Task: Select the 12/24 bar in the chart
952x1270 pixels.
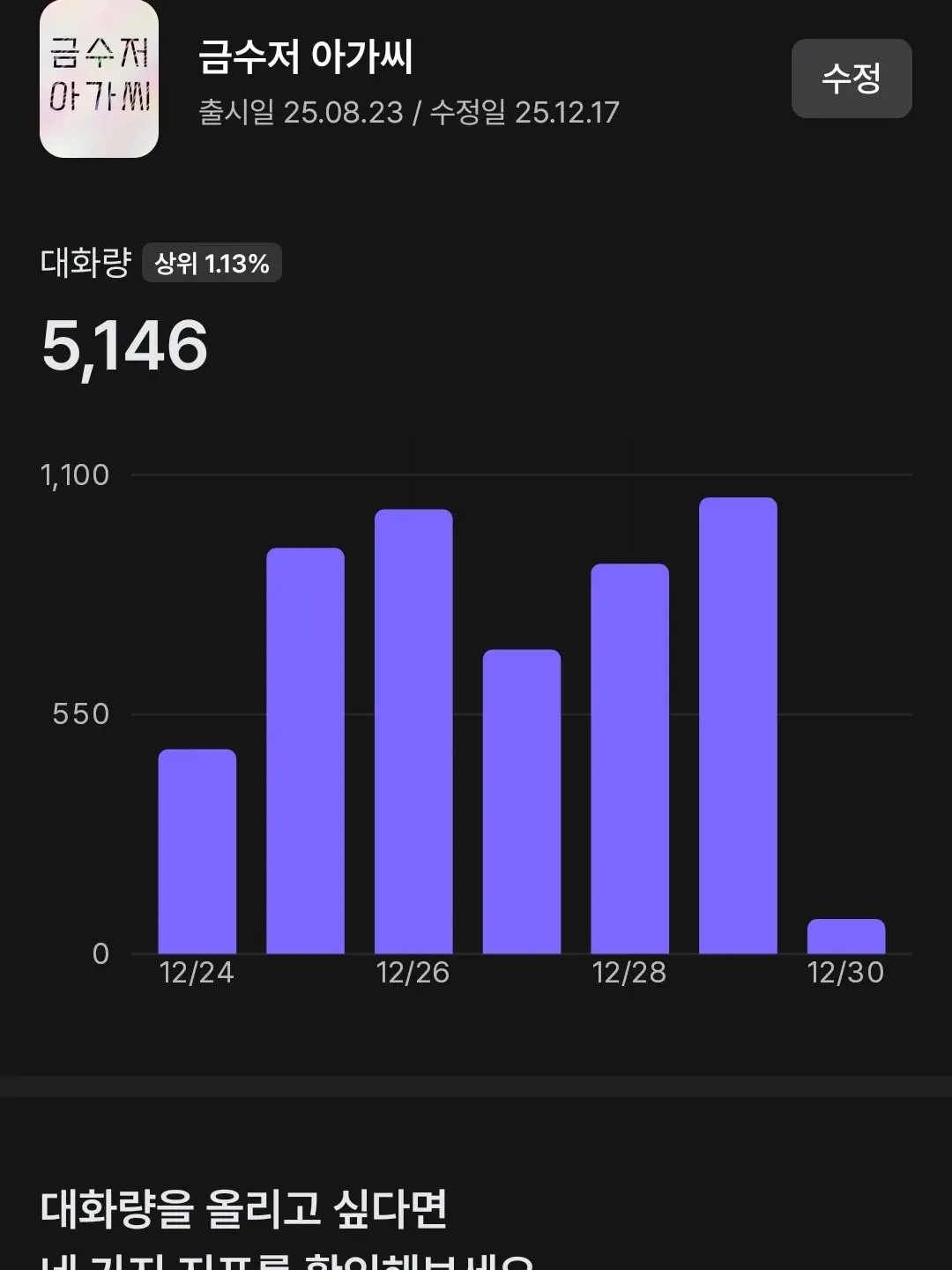Action: (x=198, y=851)
